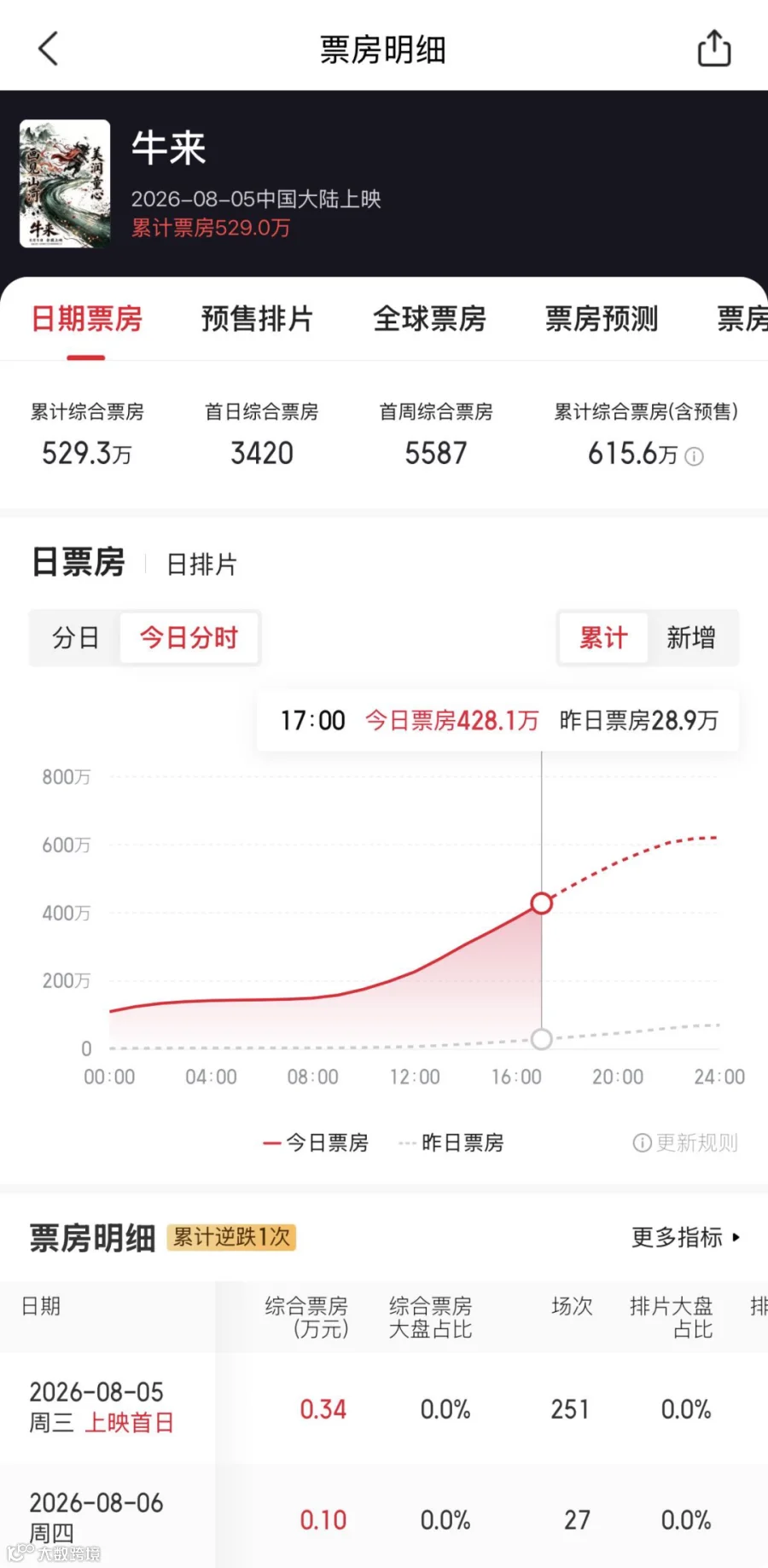Screen dimensions: 768x1568
Task: Switch chart to 新增 display
Action: 691,637
